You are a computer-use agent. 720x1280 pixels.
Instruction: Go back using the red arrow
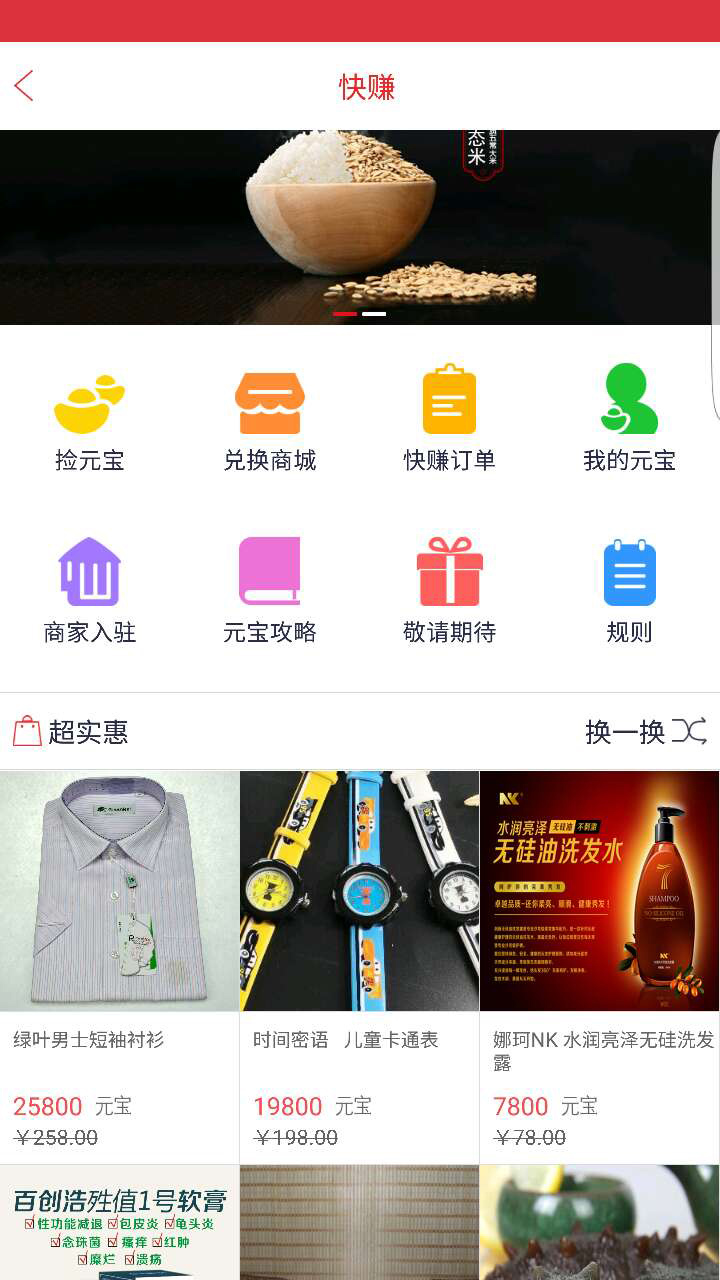24,86
